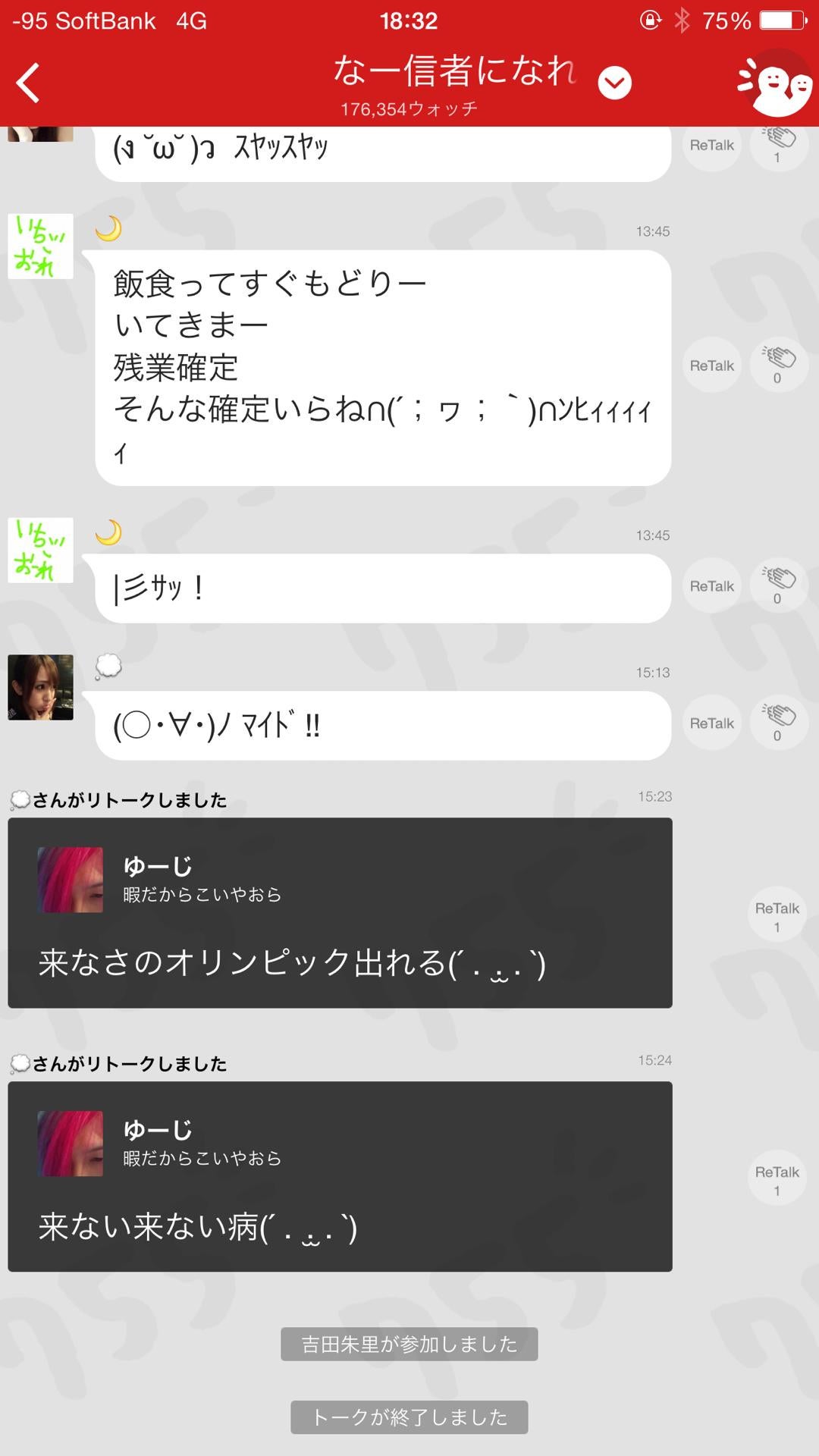Viewport: 819px width, 1456px height.
Task: ReTalk the 残業確定 message
Action: point(711,366)
